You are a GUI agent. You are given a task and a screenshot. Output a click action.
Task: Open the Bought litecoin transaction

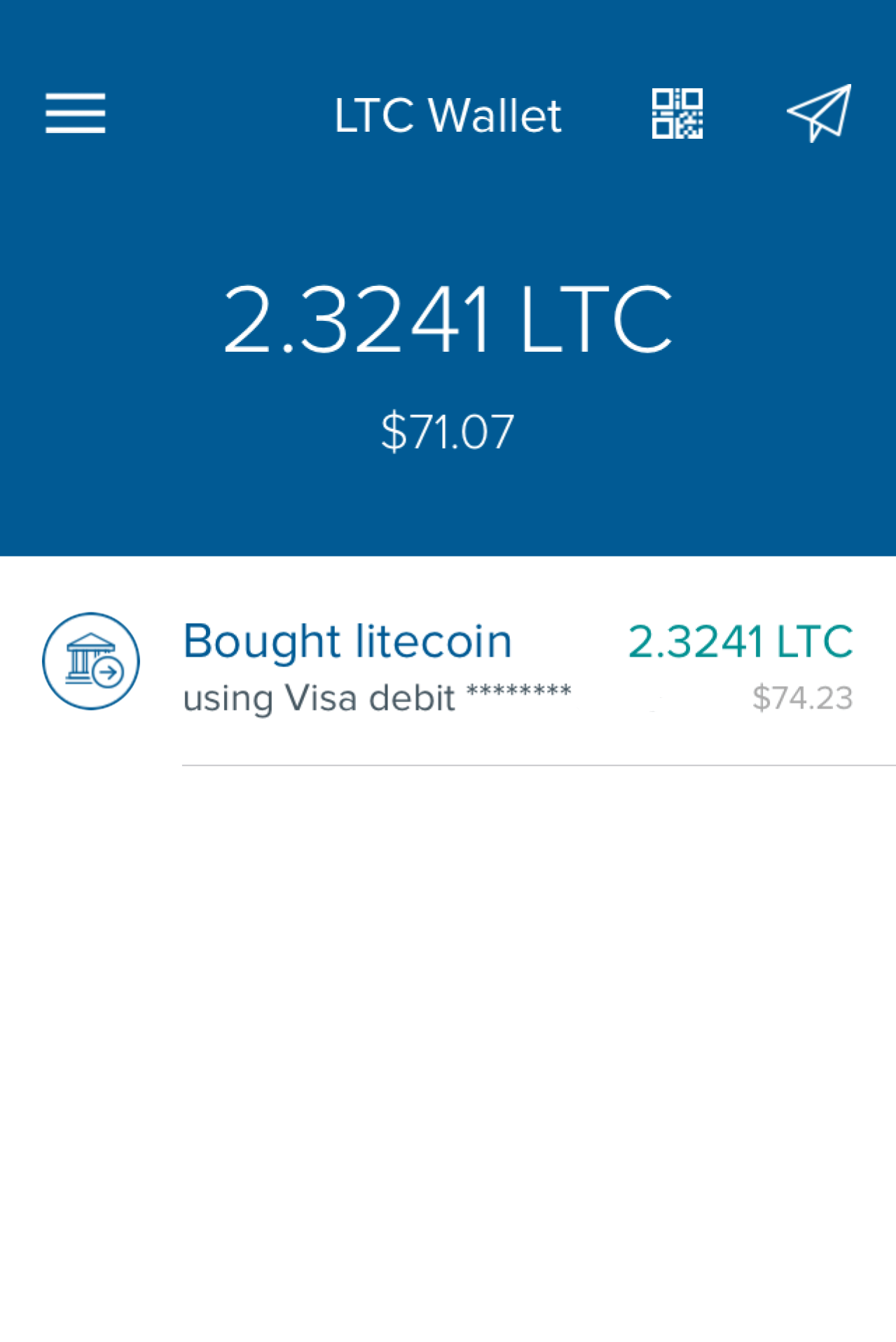pos(346,639)
